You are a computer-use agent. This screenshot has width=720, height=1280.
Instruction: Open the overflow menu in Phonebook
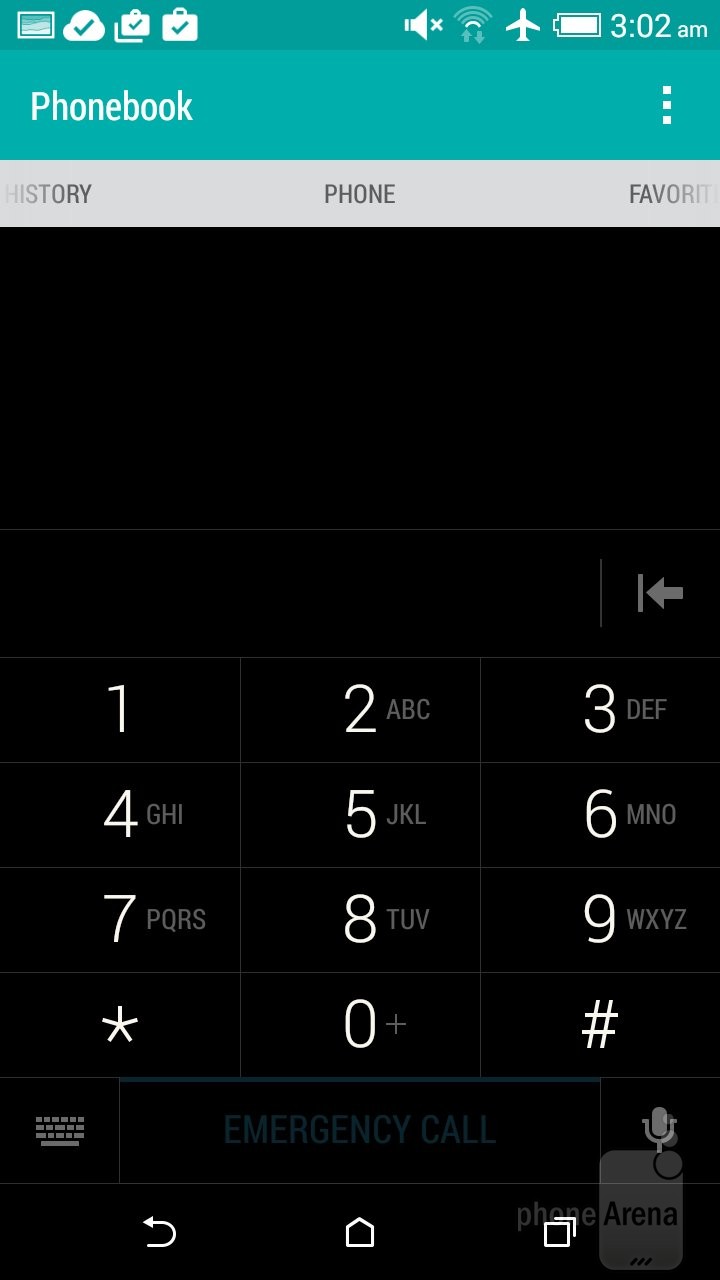[x=667, y=106]
